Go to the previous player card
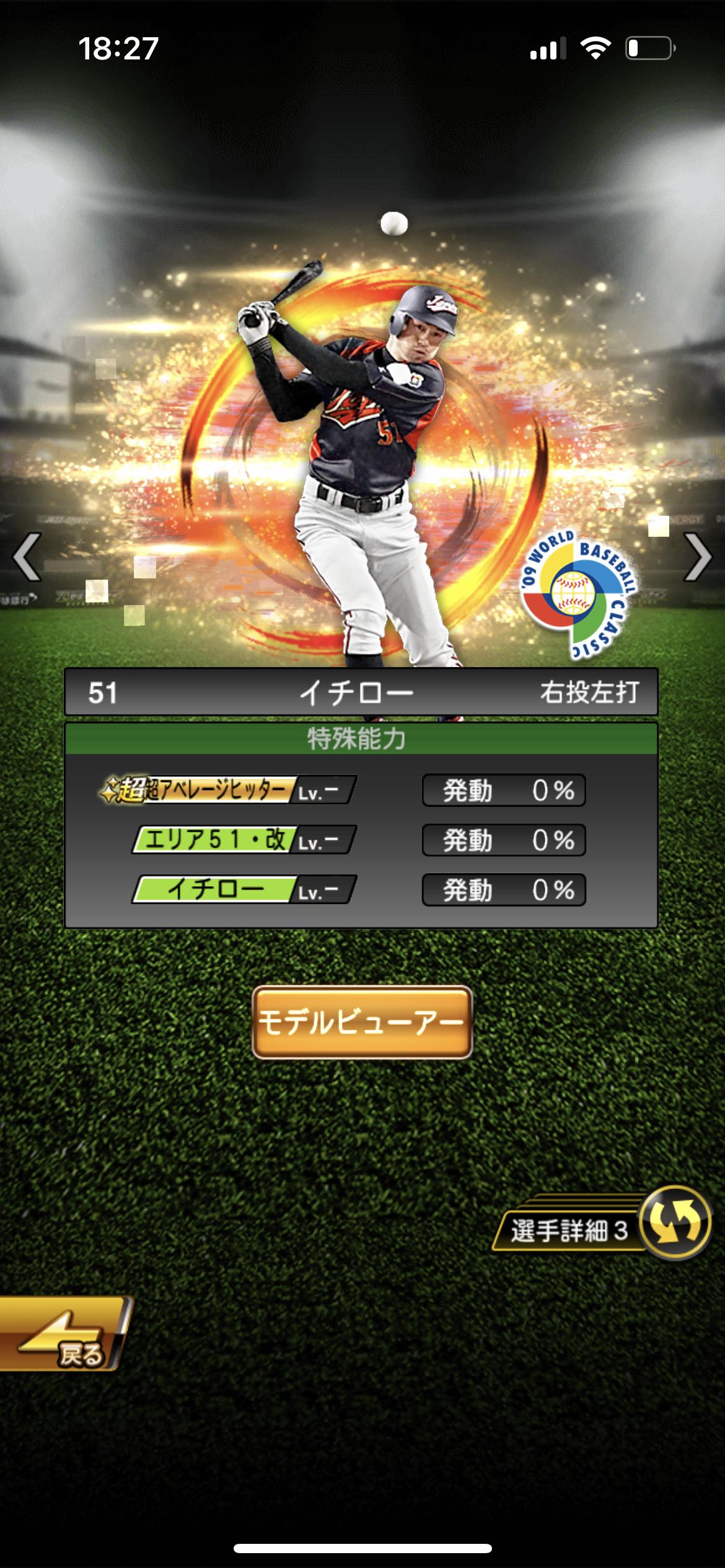Image resolution: width=725 pixels, height=1568 pixels. tap(27, 557)
